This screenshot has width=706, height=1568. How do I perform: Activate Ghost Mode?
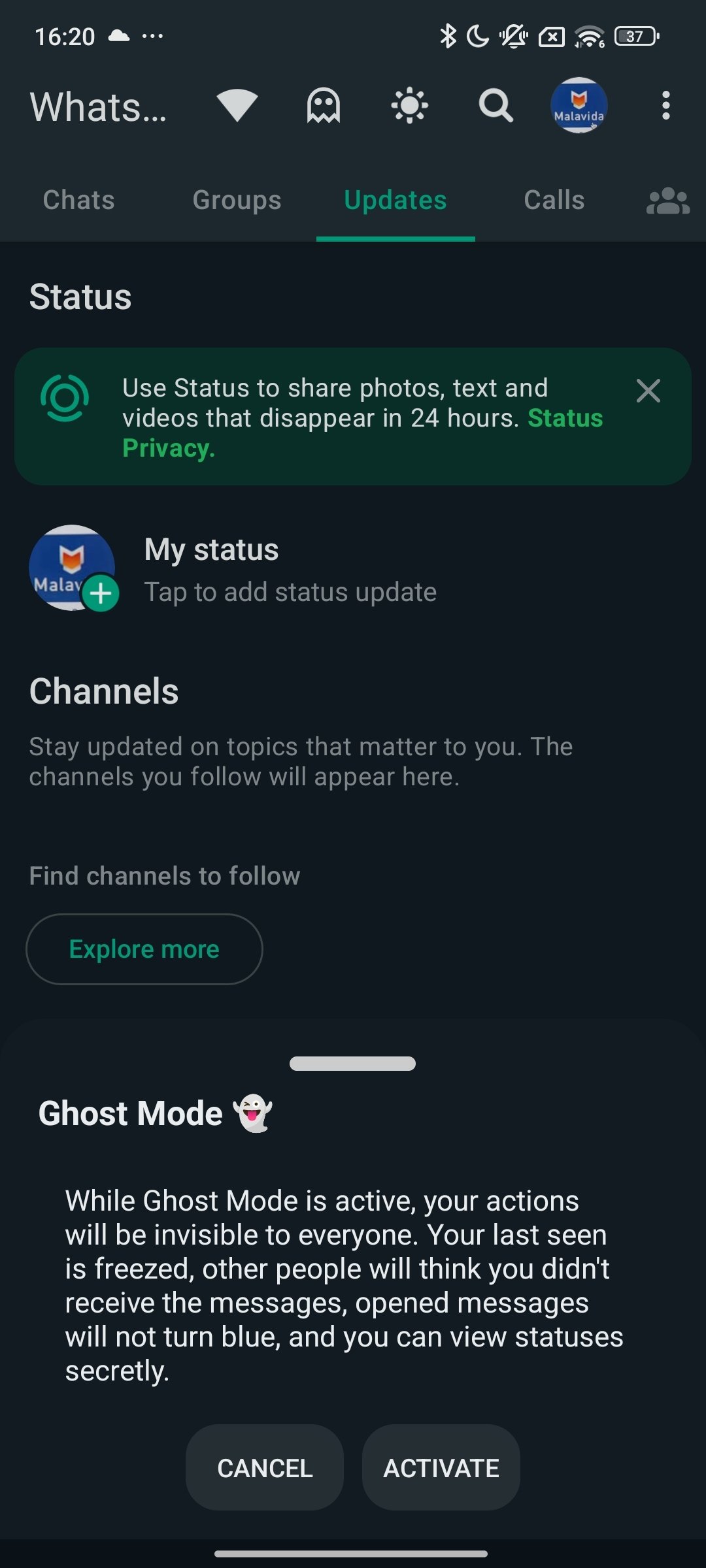441,1467
